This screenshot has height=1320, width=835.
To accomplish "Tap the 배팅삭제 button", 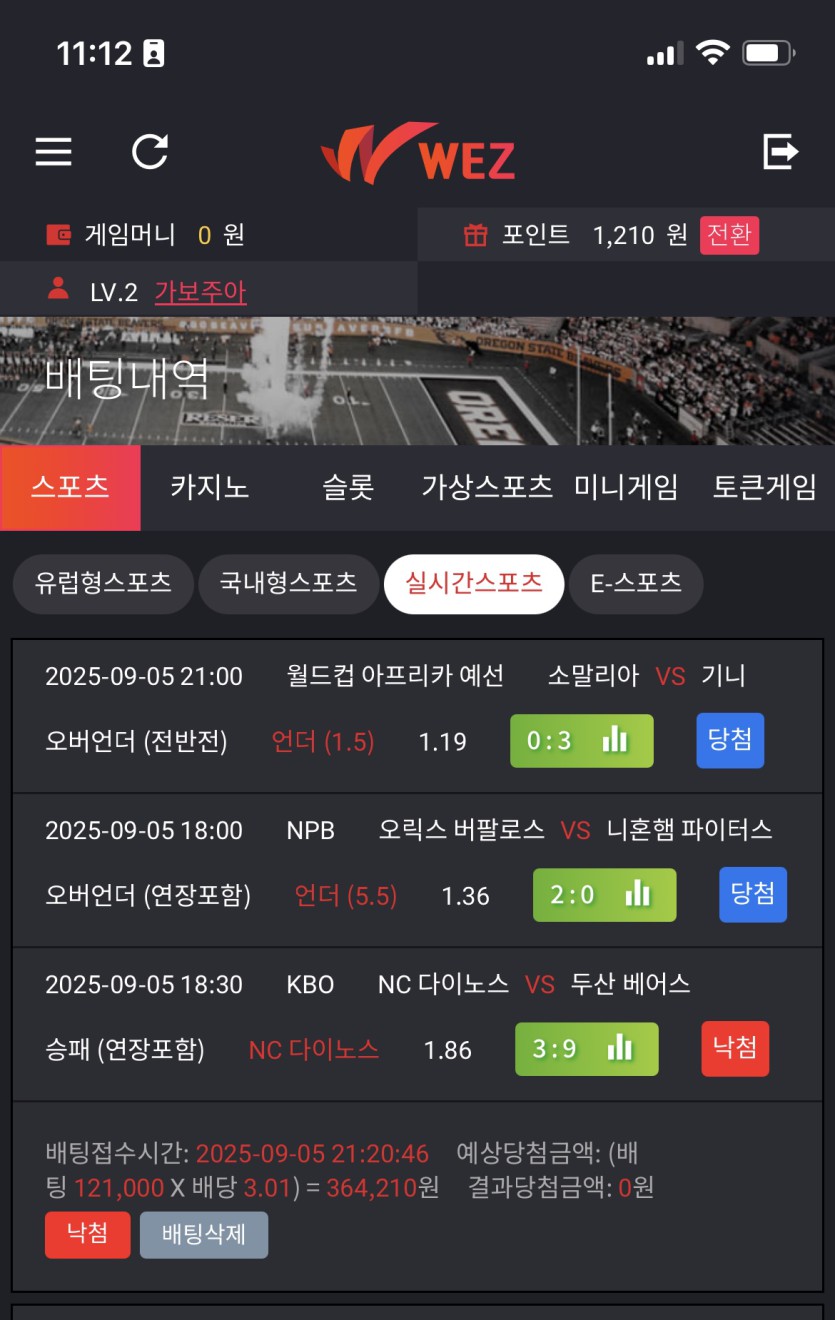I will pyautogui.click(x=204, y=1234).
